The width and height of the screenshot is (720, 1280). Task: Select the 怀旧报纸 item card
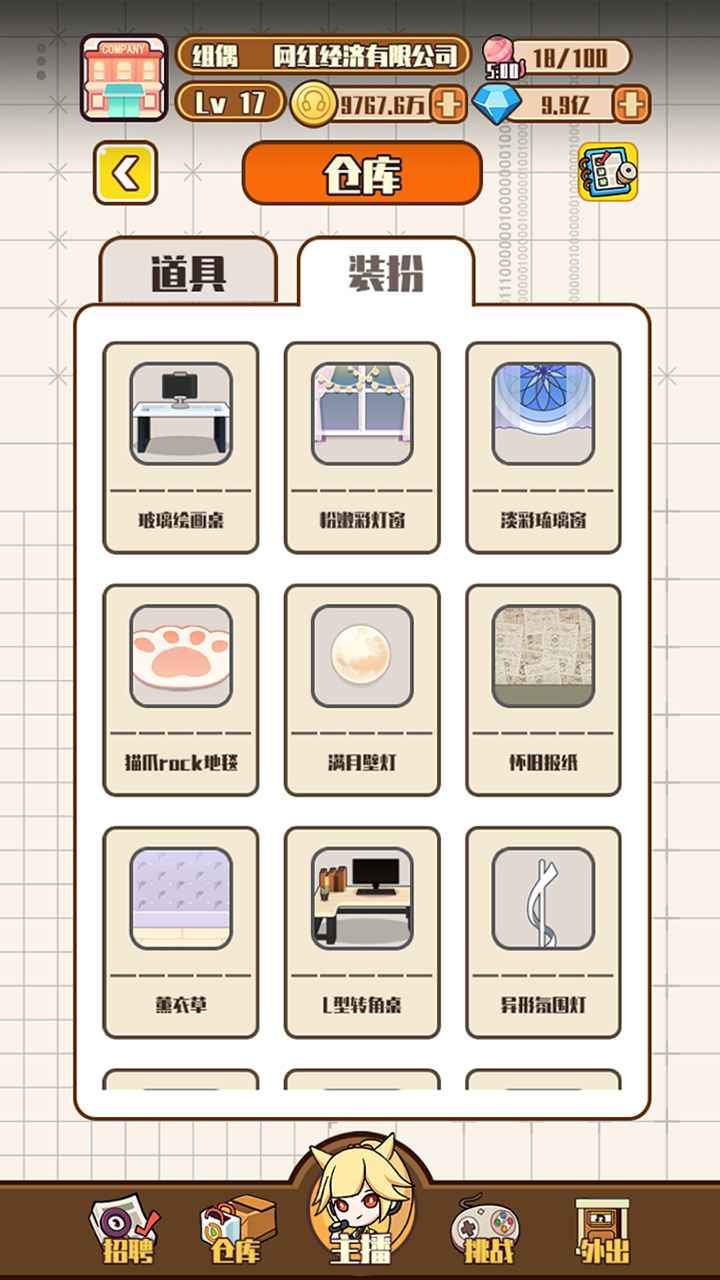pos(543,686)
